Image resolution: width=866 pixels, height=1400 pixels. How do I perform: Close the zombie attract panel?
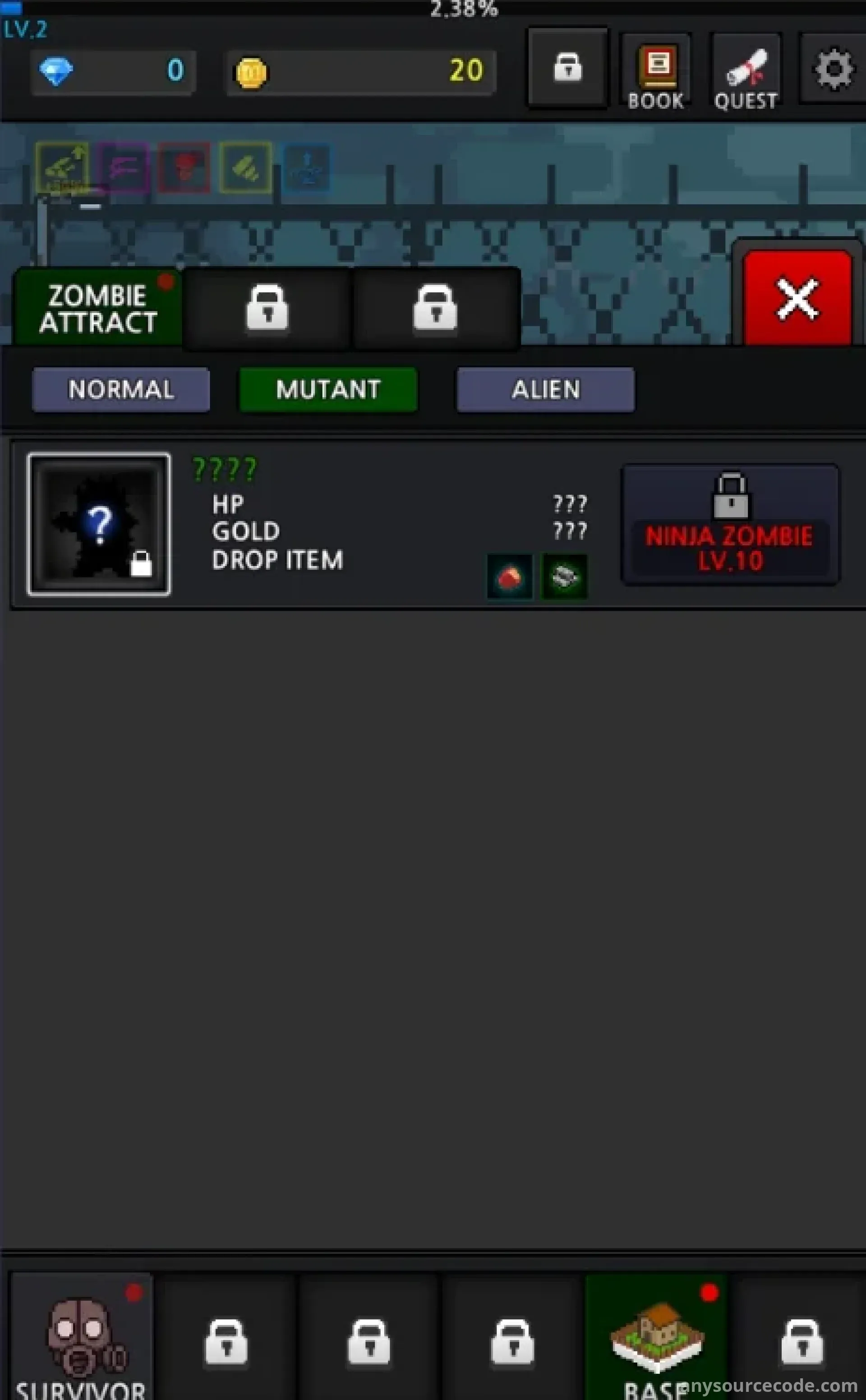click(x=797, y=299)
